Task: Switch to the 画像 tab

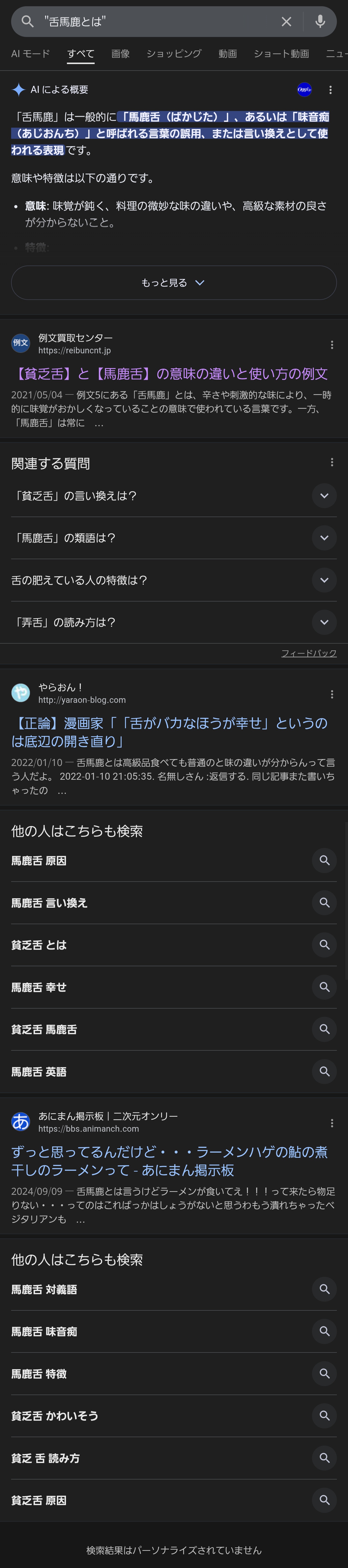Action: click(120, 53)
